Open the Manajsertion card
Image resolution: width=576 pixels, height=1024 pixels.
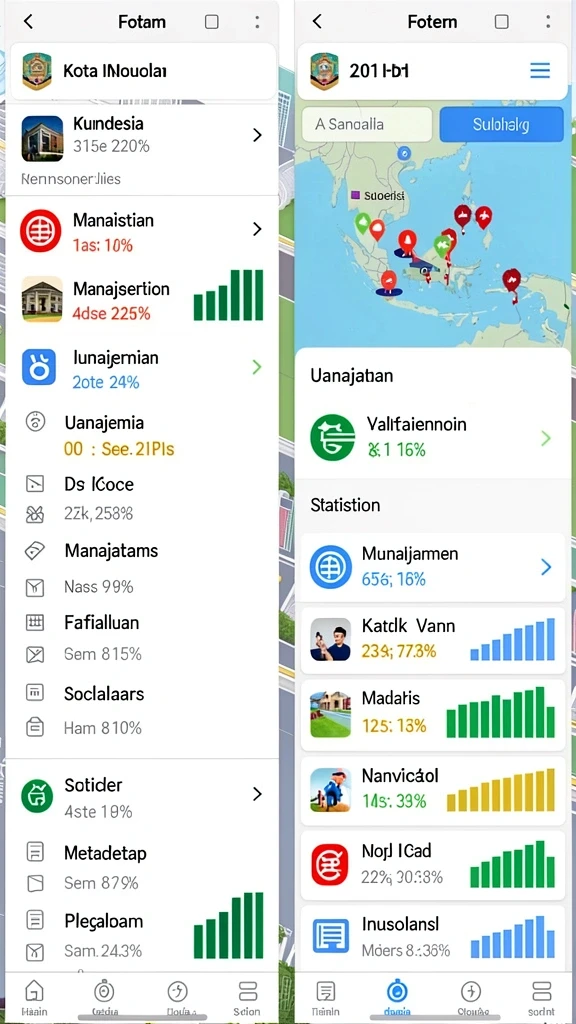(x=142, y=299)
